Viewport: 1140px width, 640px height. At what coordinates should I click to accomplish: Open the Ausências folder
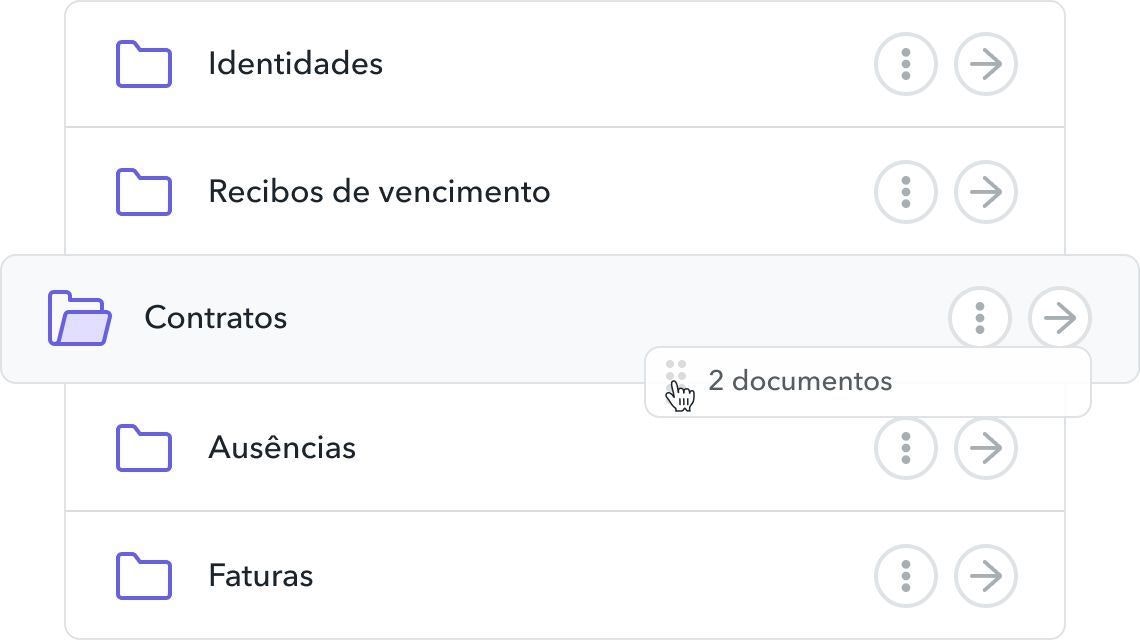click(x=281, y=448)
